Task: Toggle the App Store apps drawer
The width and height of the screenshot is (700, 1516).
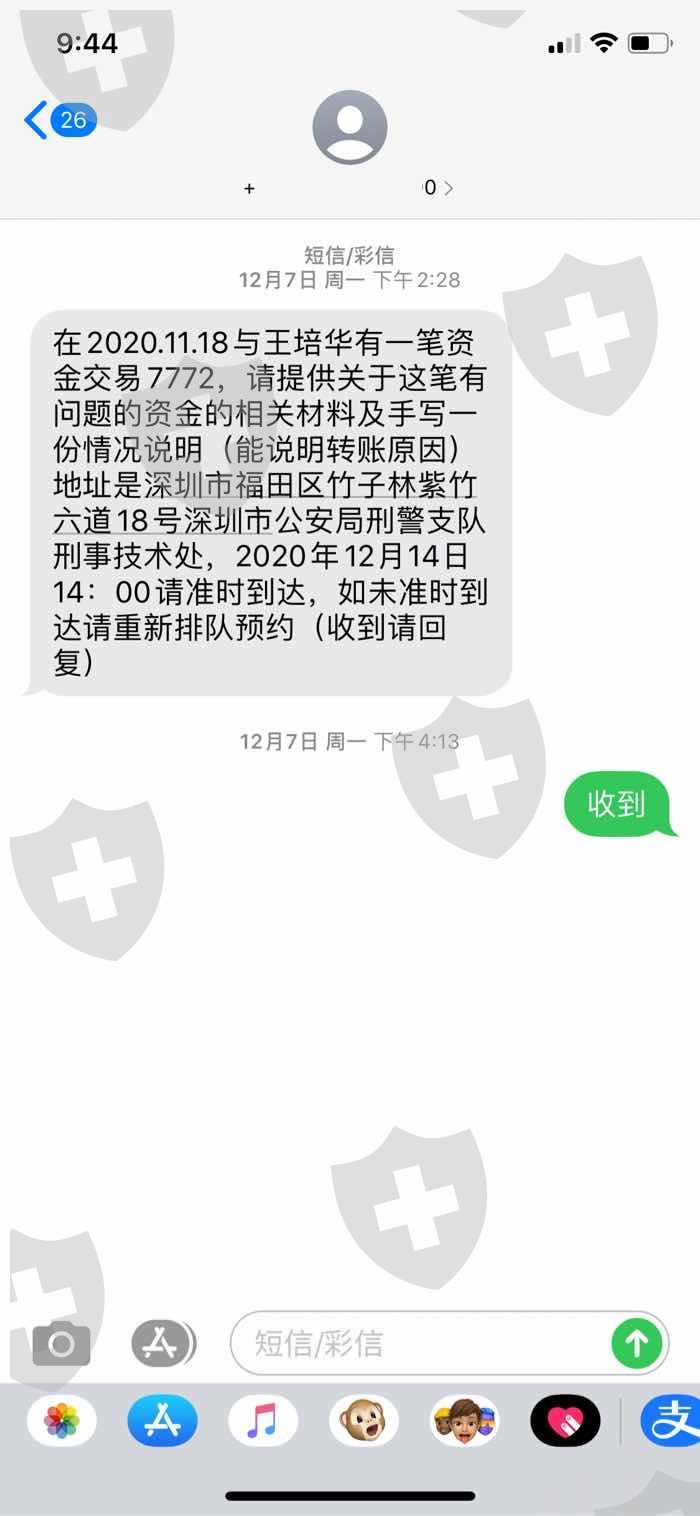Action: (x=163, y=1343)
